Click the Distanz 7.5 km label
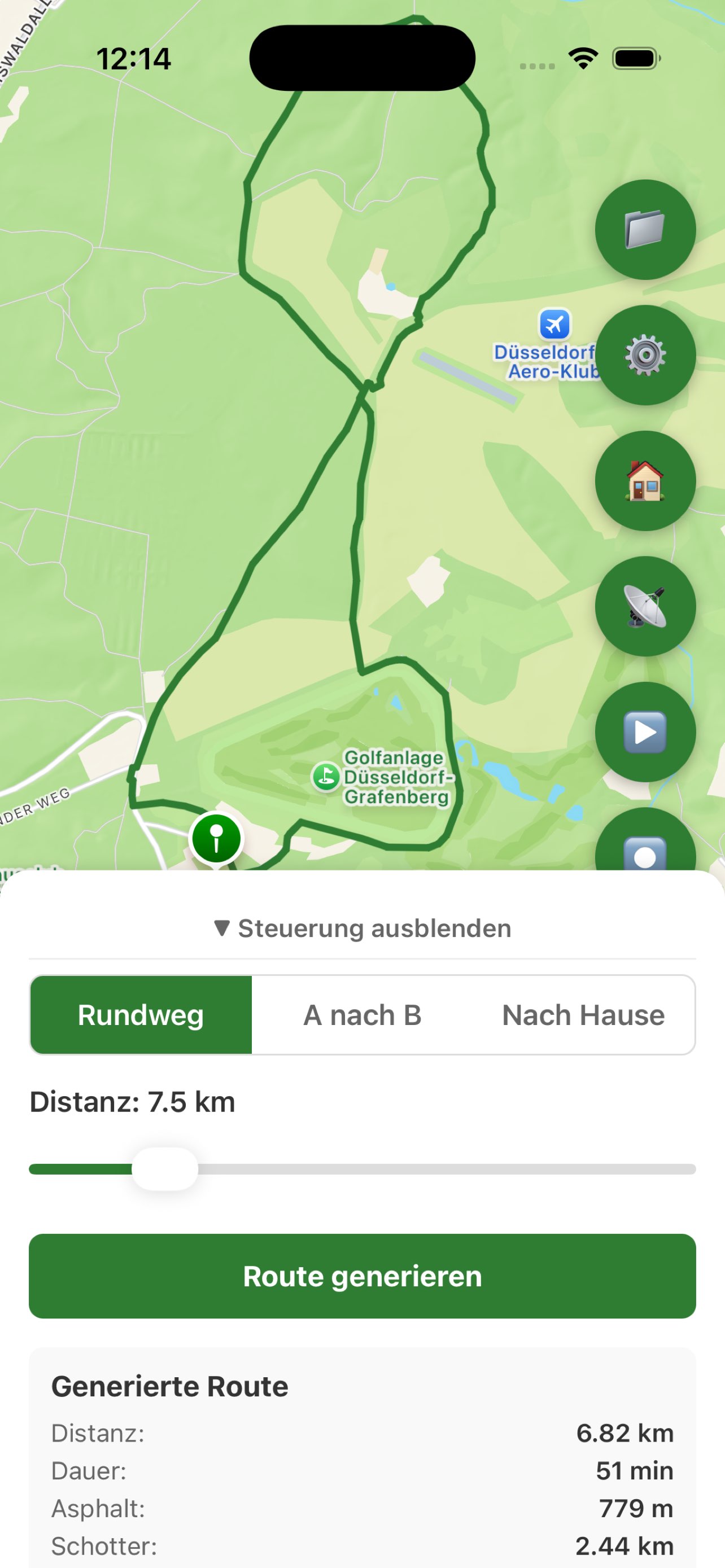Viewport: 725px width, 1568px height. pyautogui.click(x=132, y=1102)
